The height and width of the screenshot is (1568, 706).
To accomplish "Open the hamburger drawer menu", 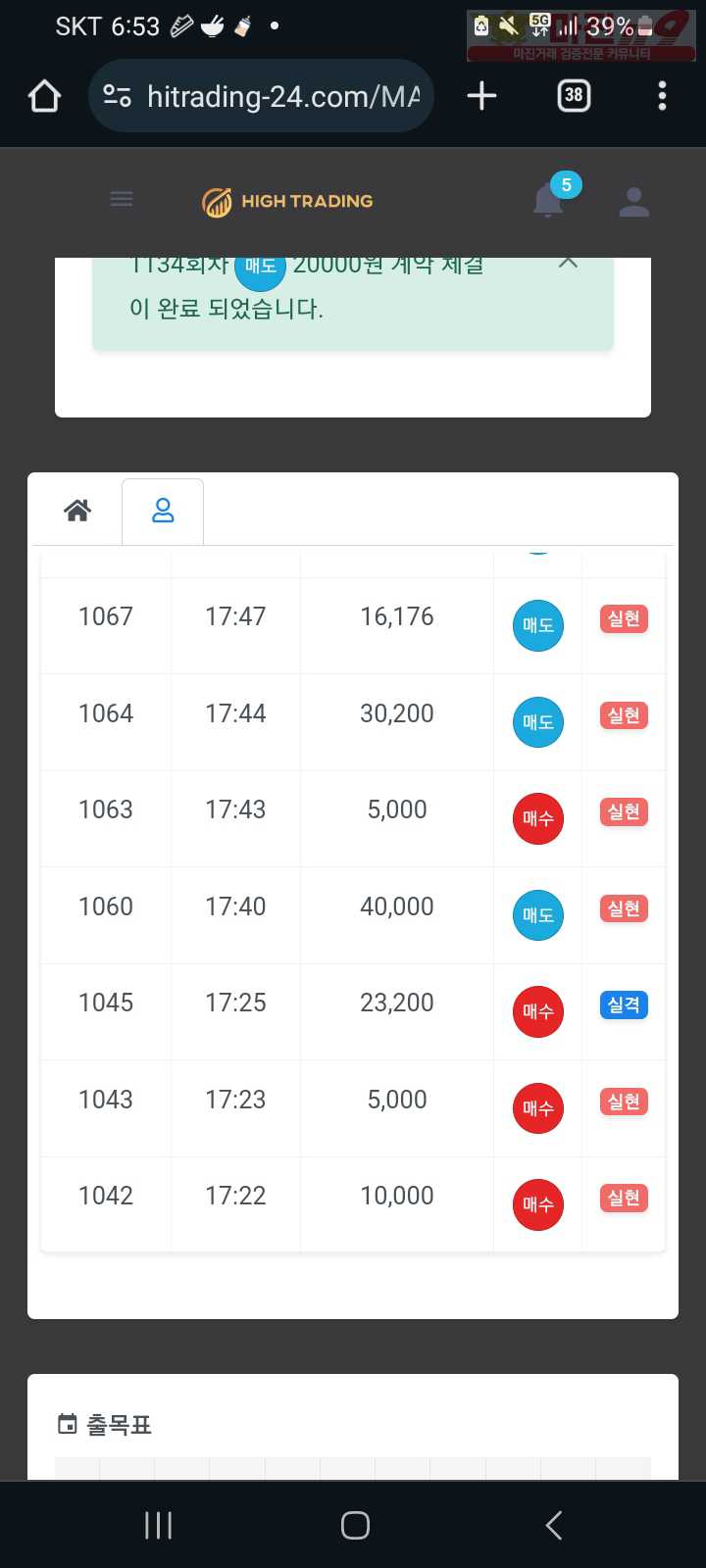I will pyautogui.click(x=122, y=200).
